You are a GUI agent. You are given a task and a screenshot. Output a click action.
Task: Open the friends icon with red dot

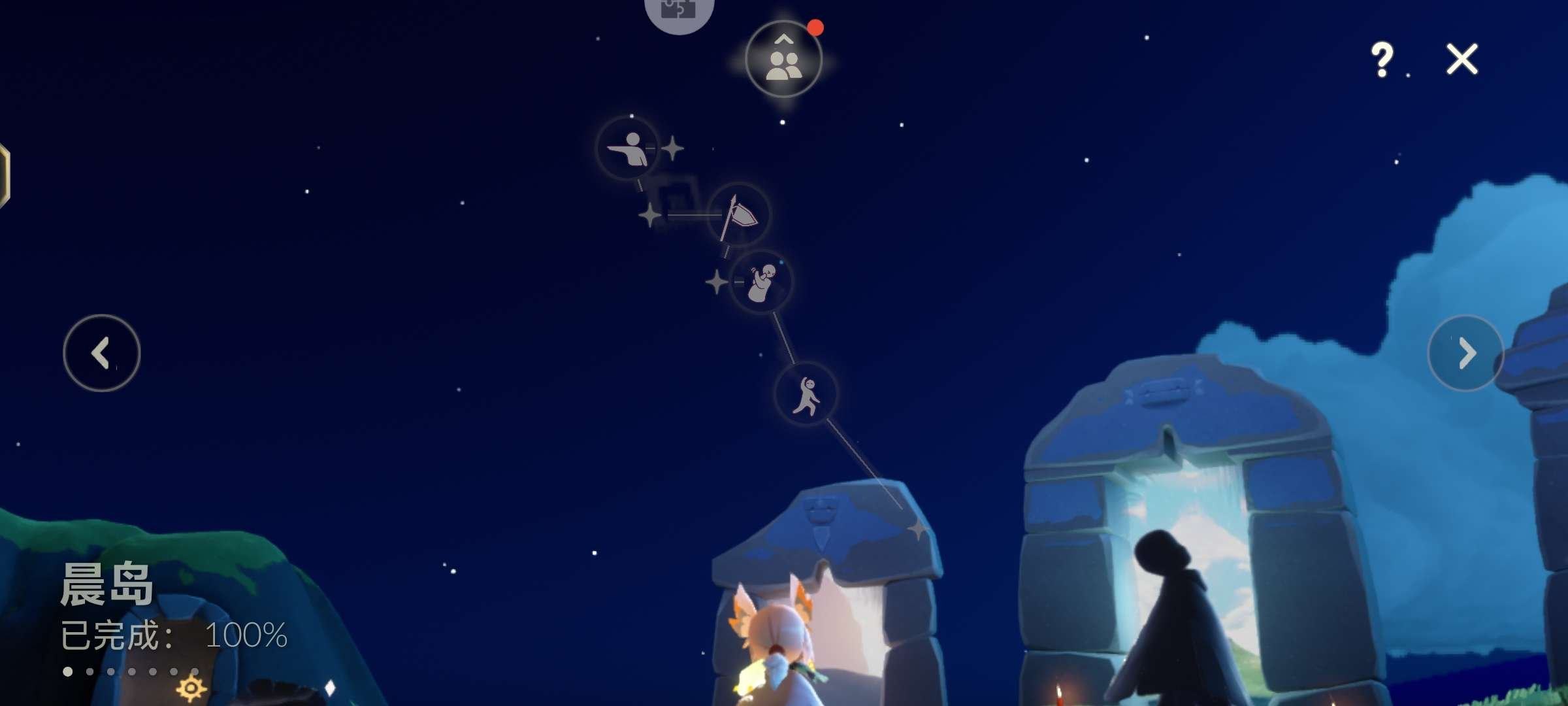pos(783,59)
